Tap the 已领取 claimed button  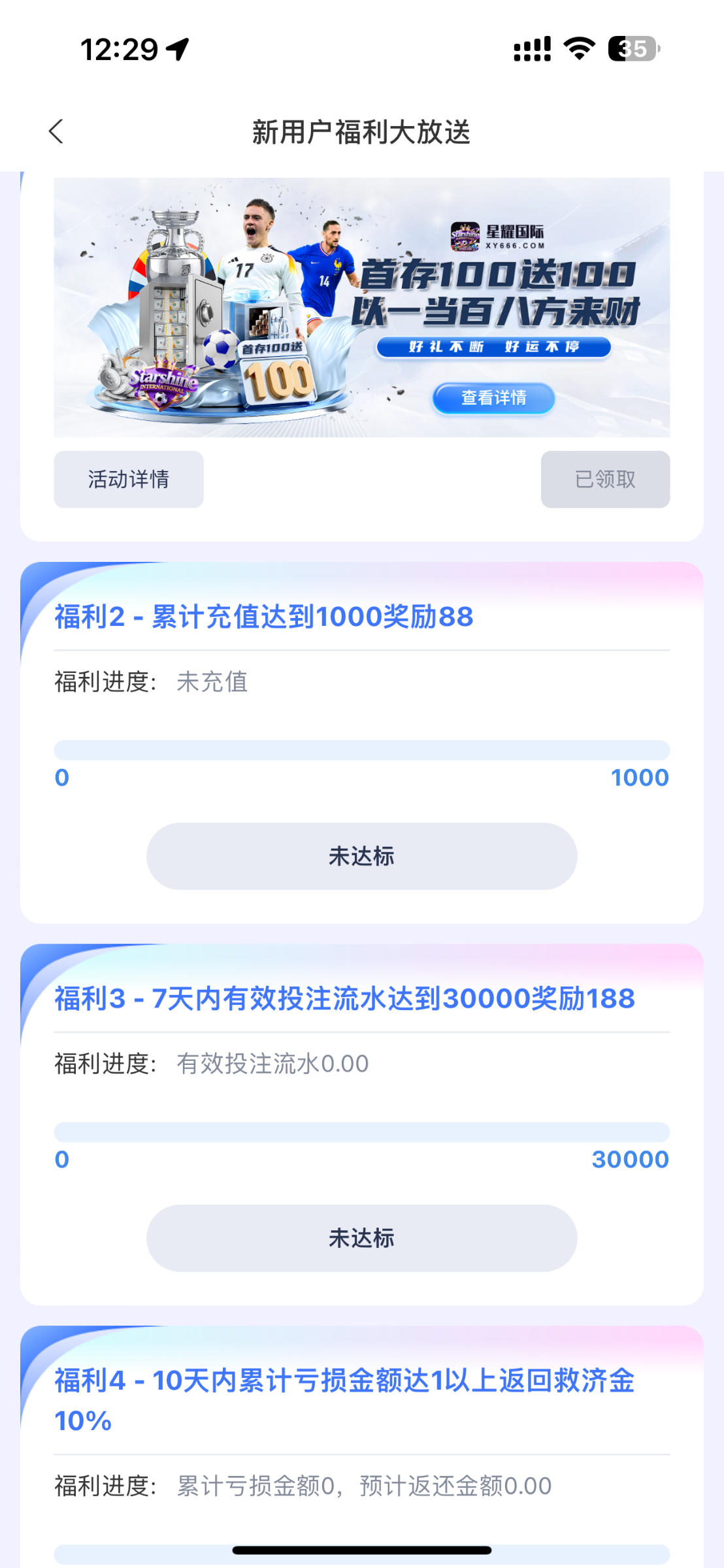(605, 480)
